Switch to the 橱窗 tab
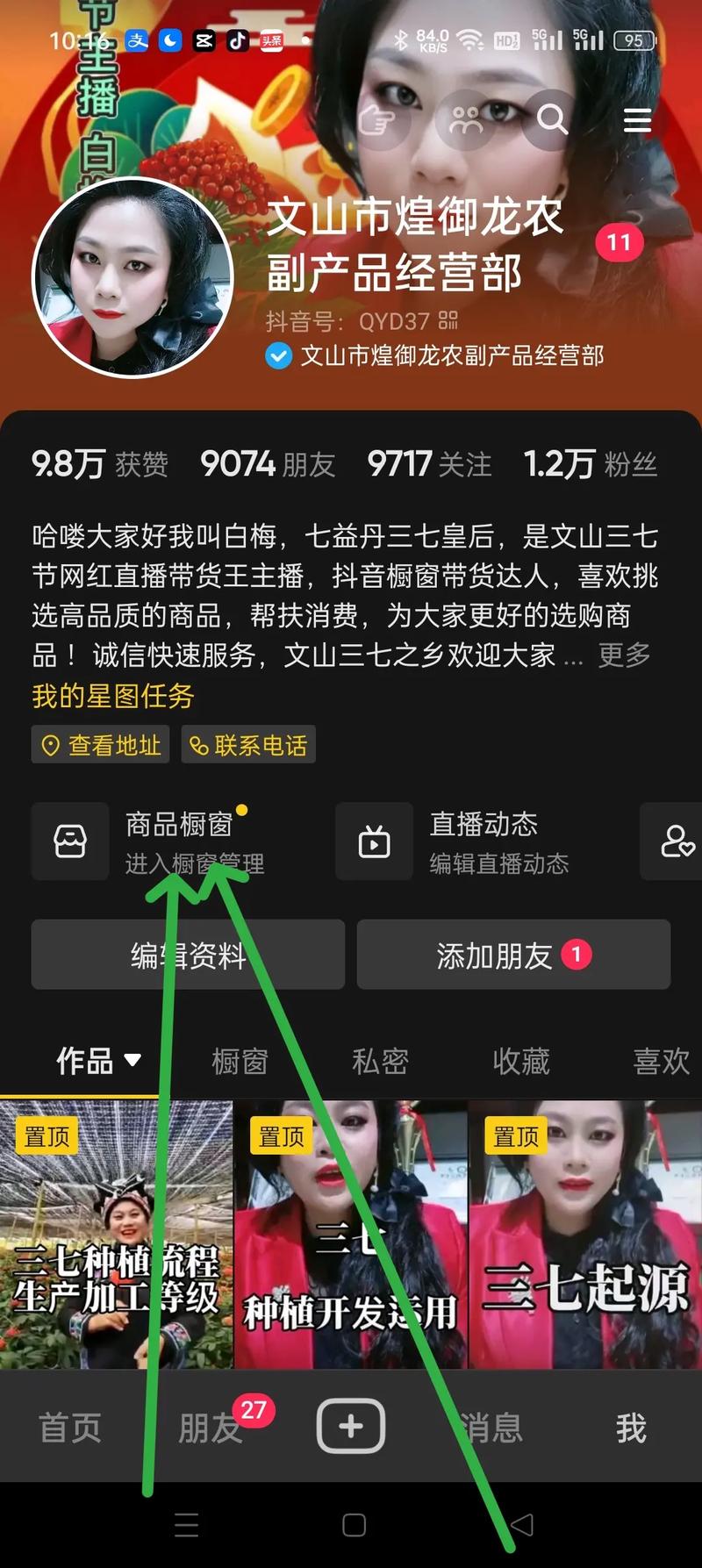 click(x=240, y=1062)
